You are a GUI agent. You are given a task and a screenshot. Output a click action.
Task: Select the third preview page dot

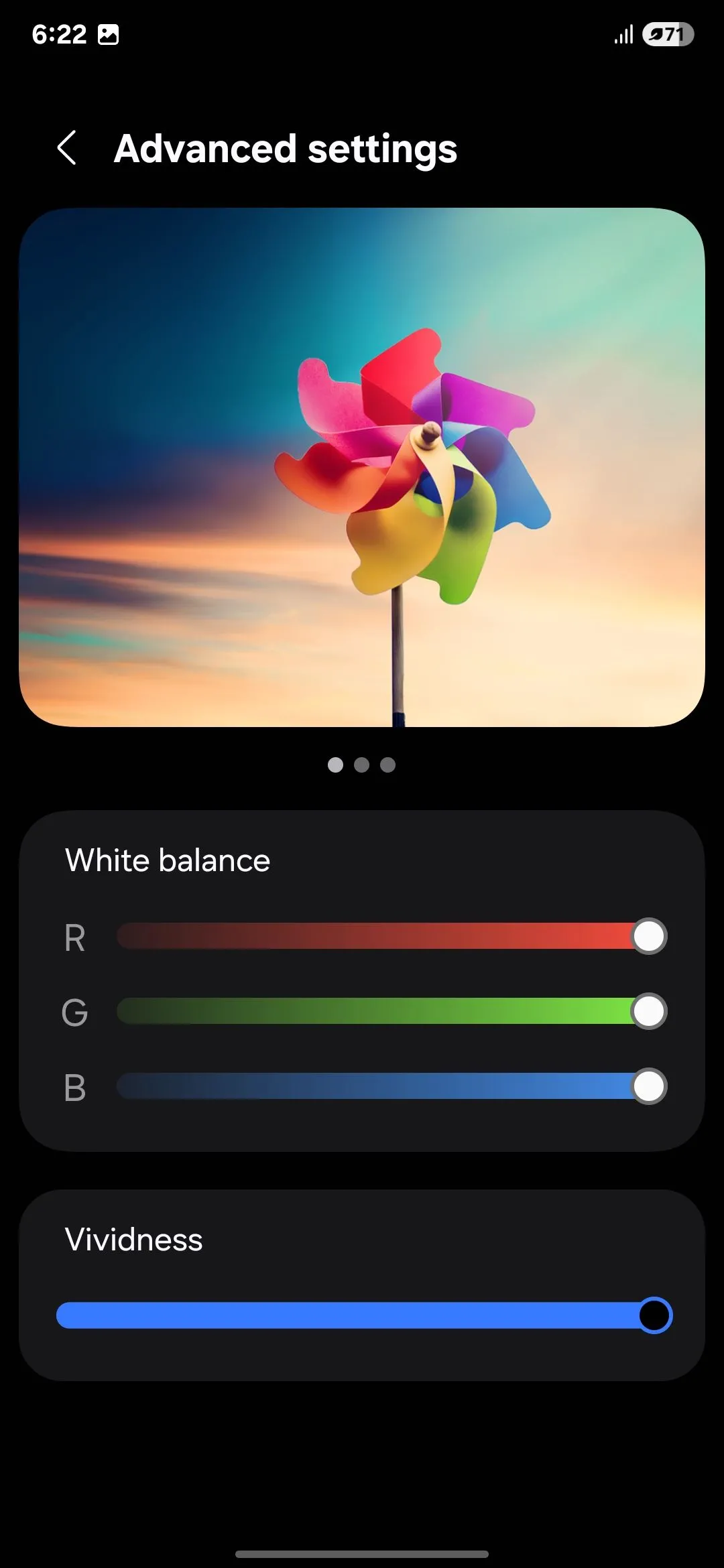388,765
